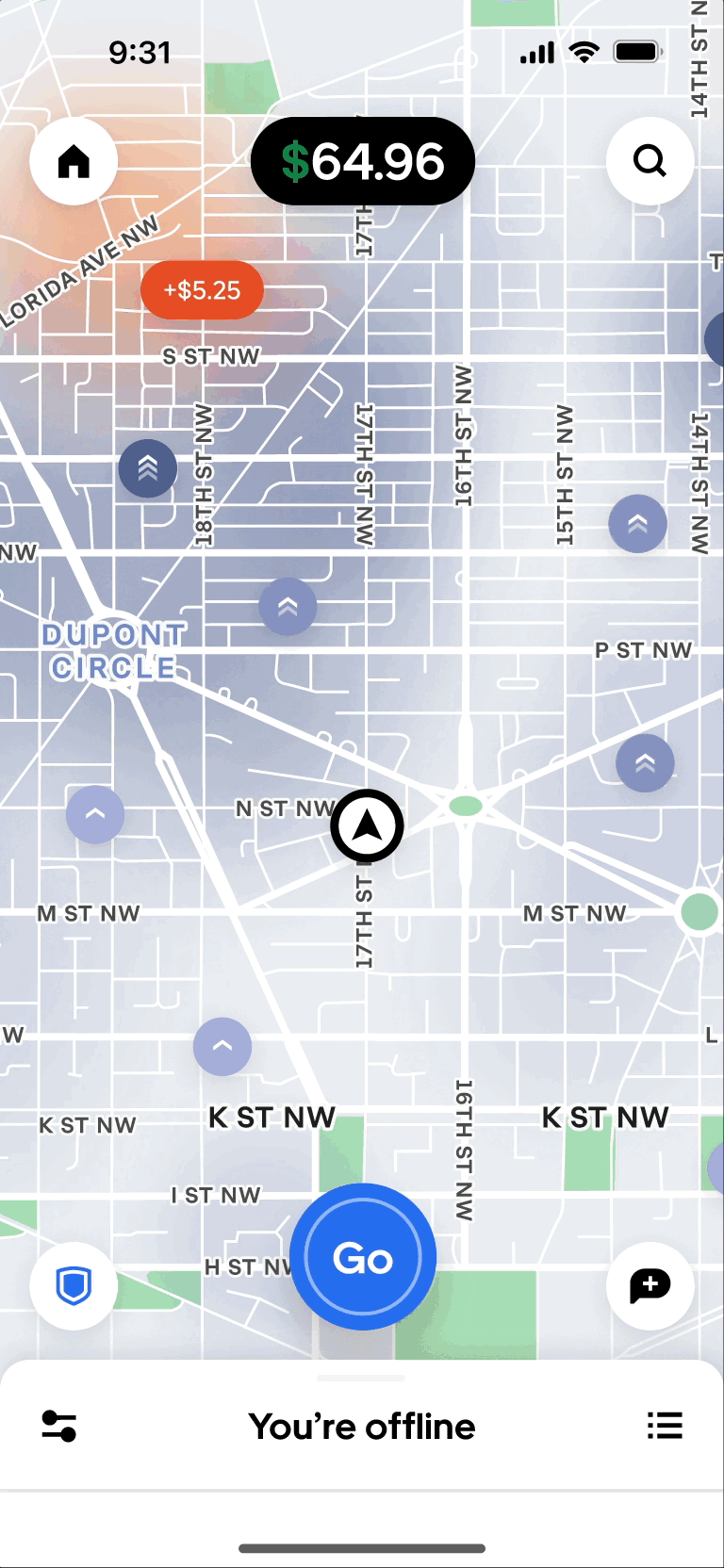Viewport: 724px width, 1568px height.
Task: Open map search
Action: 650,161
